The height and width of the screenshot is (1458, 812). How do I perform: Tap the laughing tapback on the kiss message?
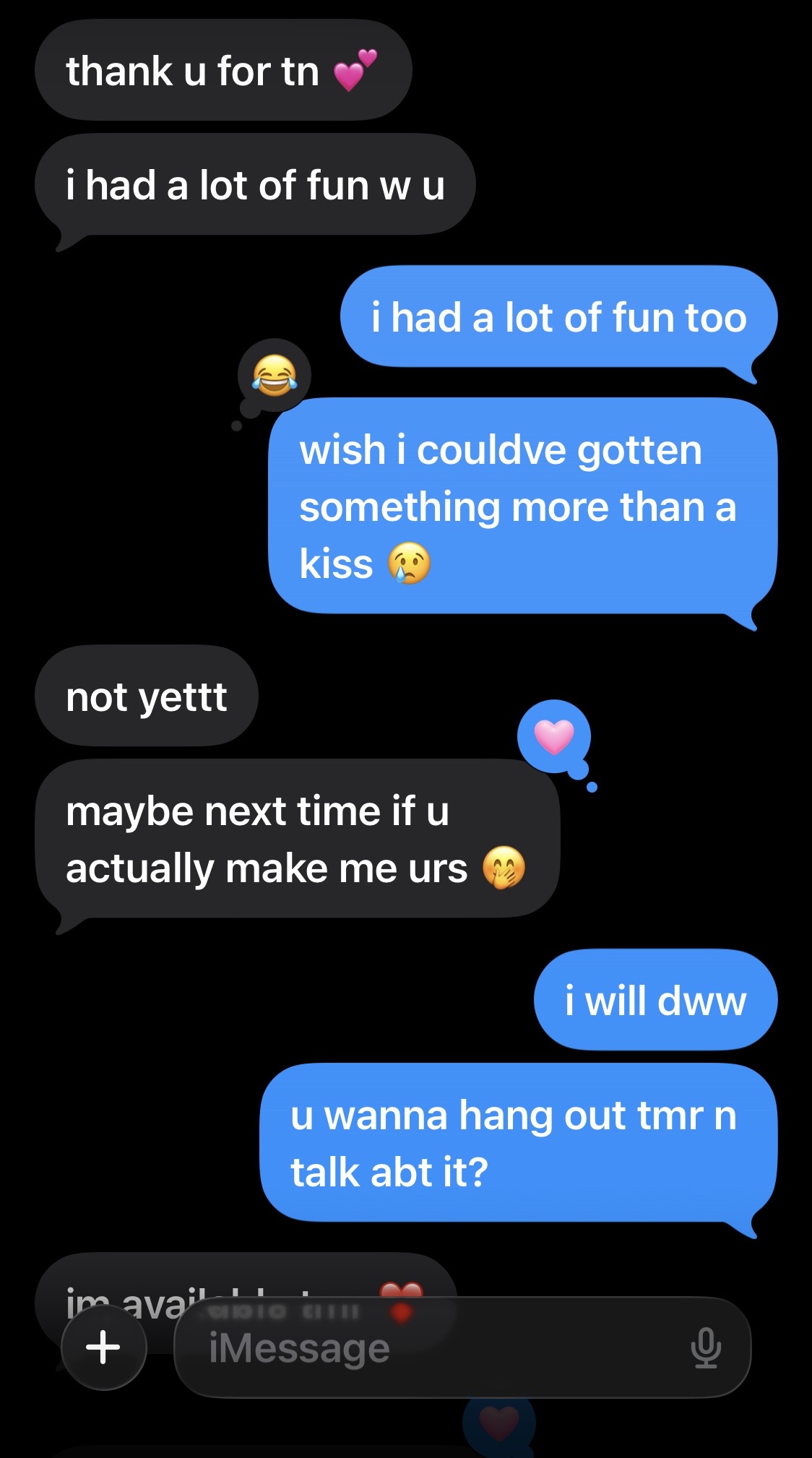tap(274, 376)
